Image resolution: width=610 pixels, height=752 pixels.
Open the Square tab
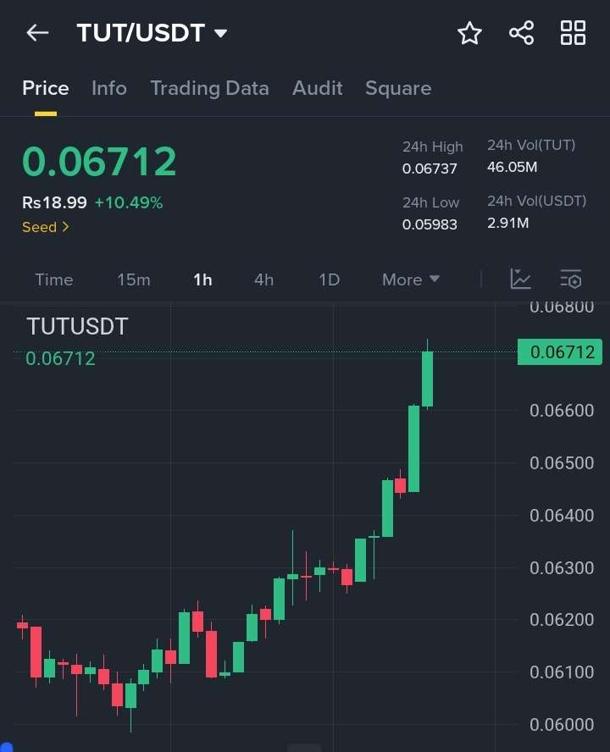click(398, 88)
